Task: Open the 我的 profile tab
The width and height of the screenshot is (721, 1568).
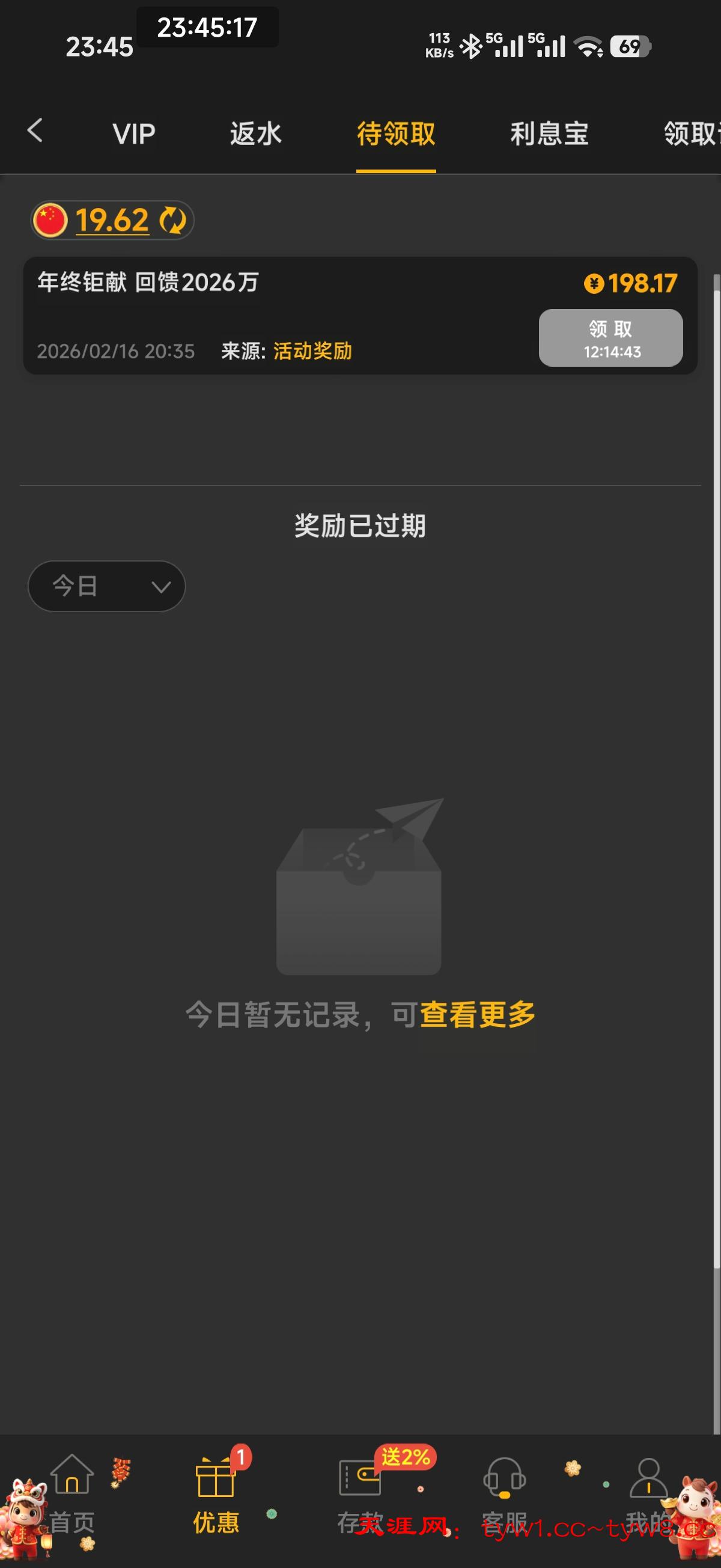Action: coord(648,1491)
